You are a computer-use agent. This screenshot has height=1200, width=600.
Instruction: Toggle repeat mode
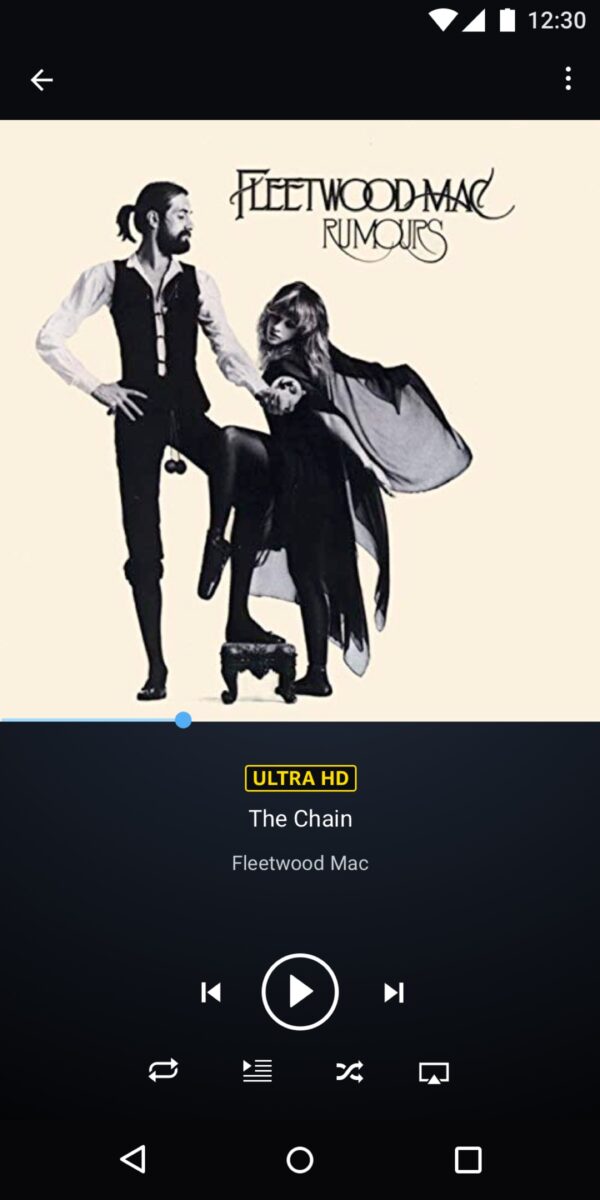click(163, 1071)
